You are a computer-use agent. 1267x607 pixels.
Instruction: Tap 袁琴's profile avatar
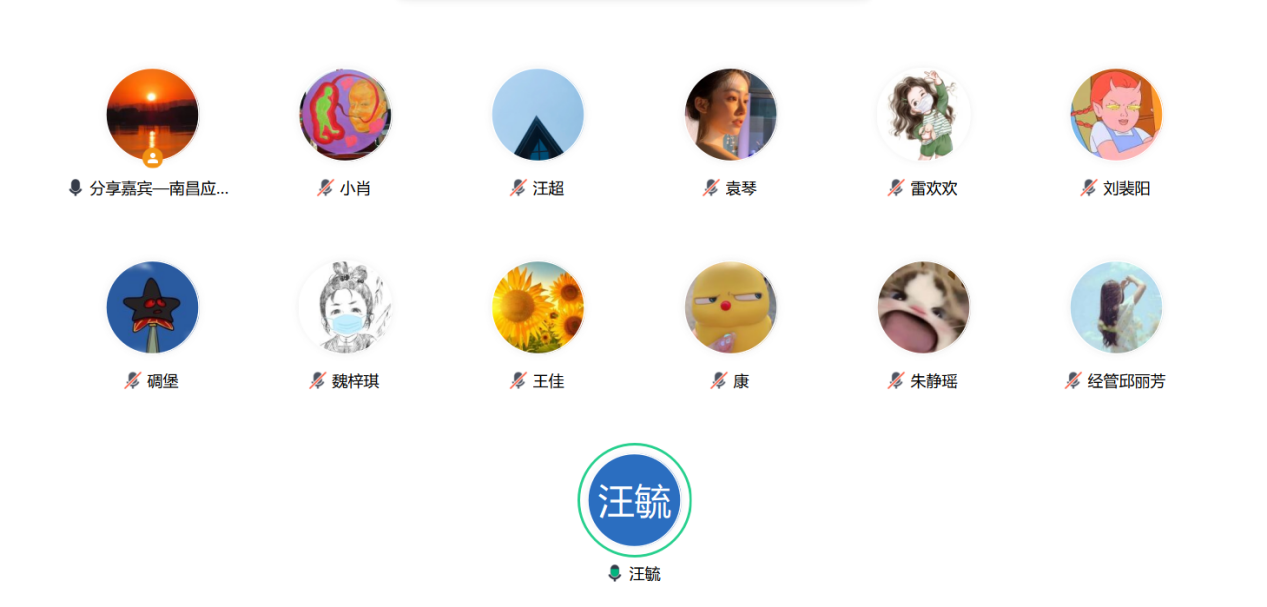click(731, 114)
